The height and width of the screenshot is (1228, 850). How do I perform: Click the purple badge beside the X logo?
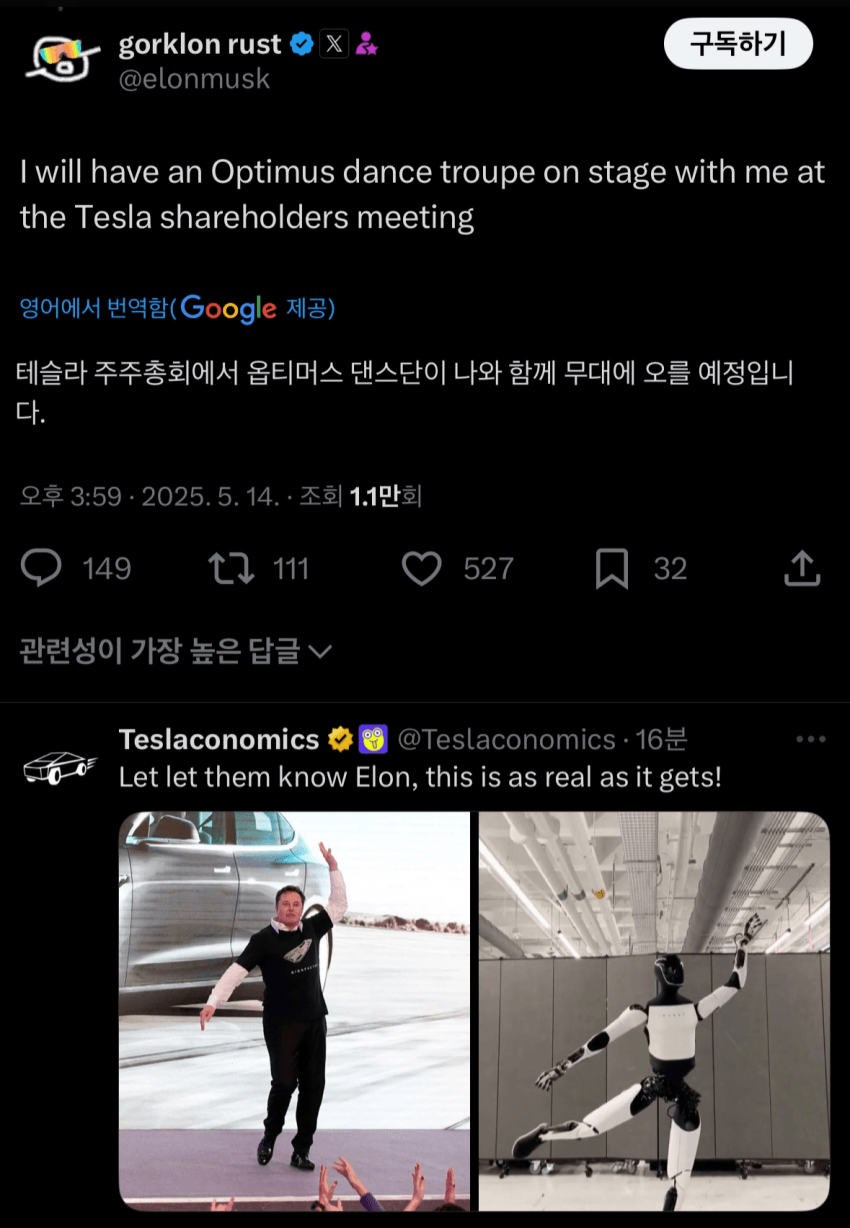point(368,42)
